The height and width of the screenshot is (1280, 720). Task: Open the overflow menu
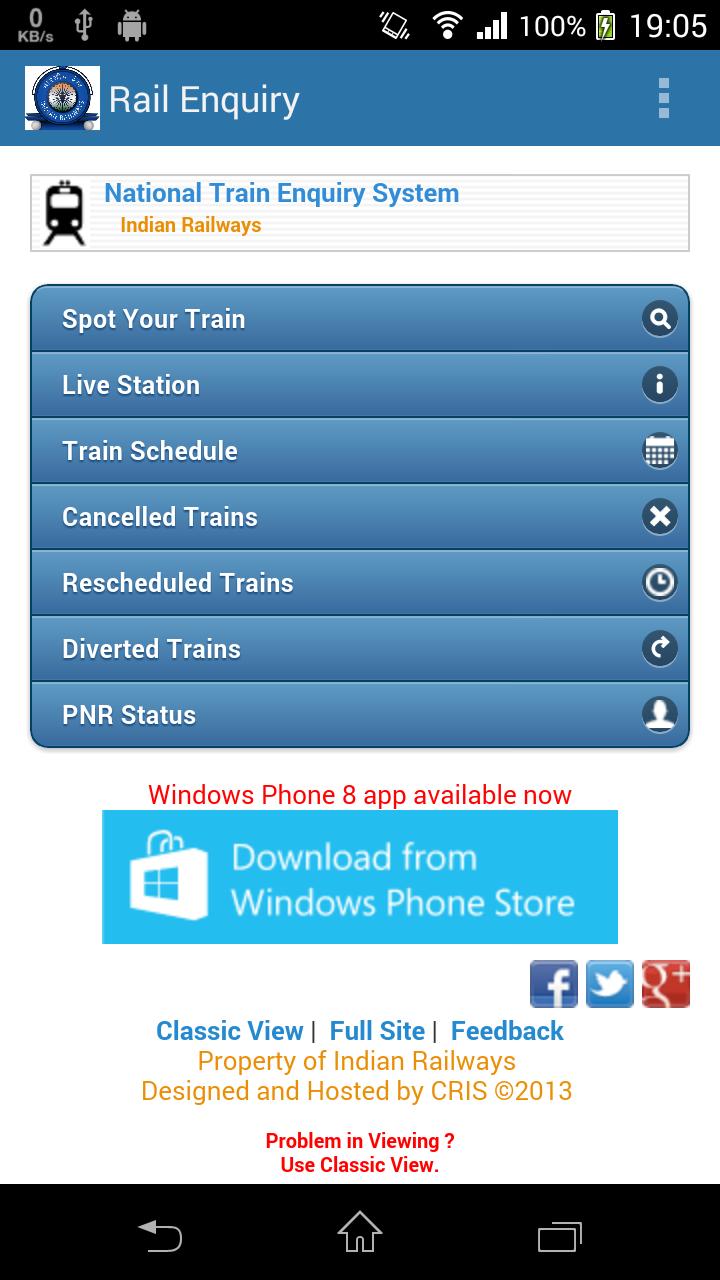663,99
